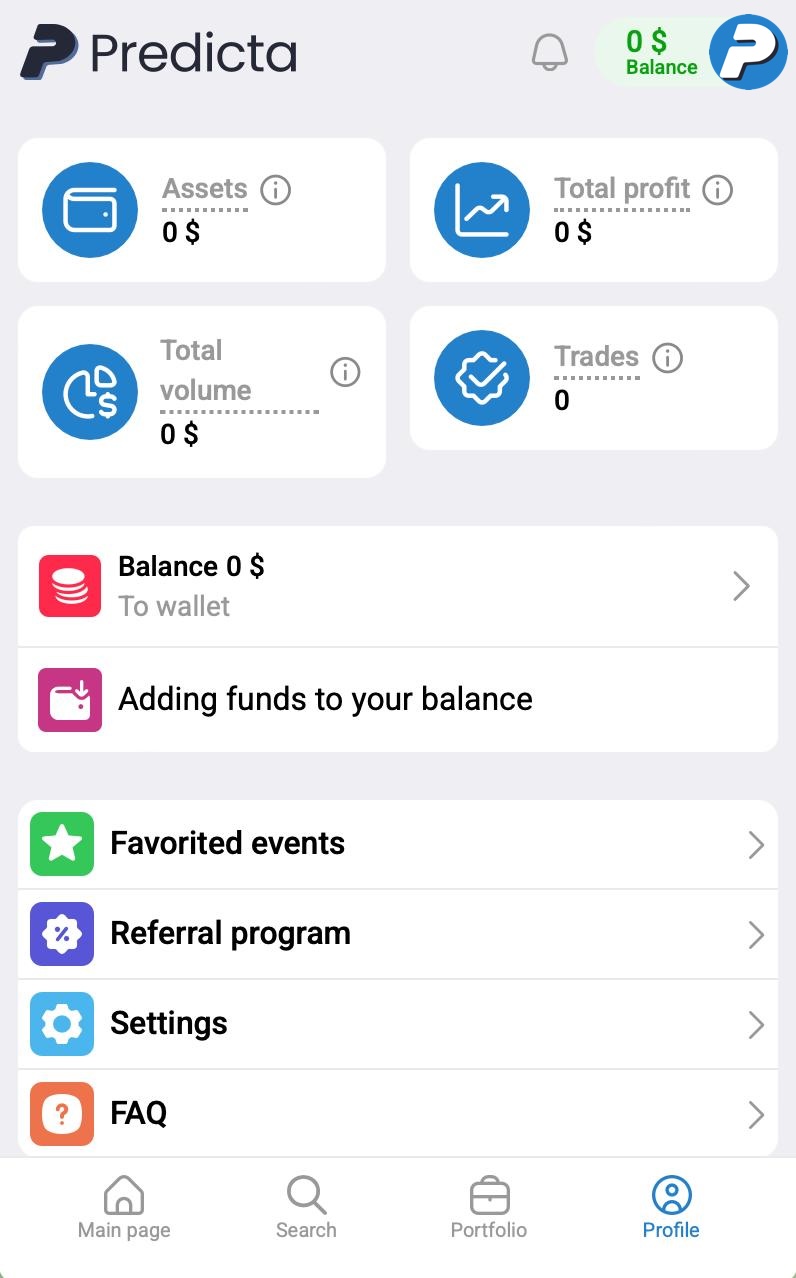Click the Predicta logo

tap(157, 54)
